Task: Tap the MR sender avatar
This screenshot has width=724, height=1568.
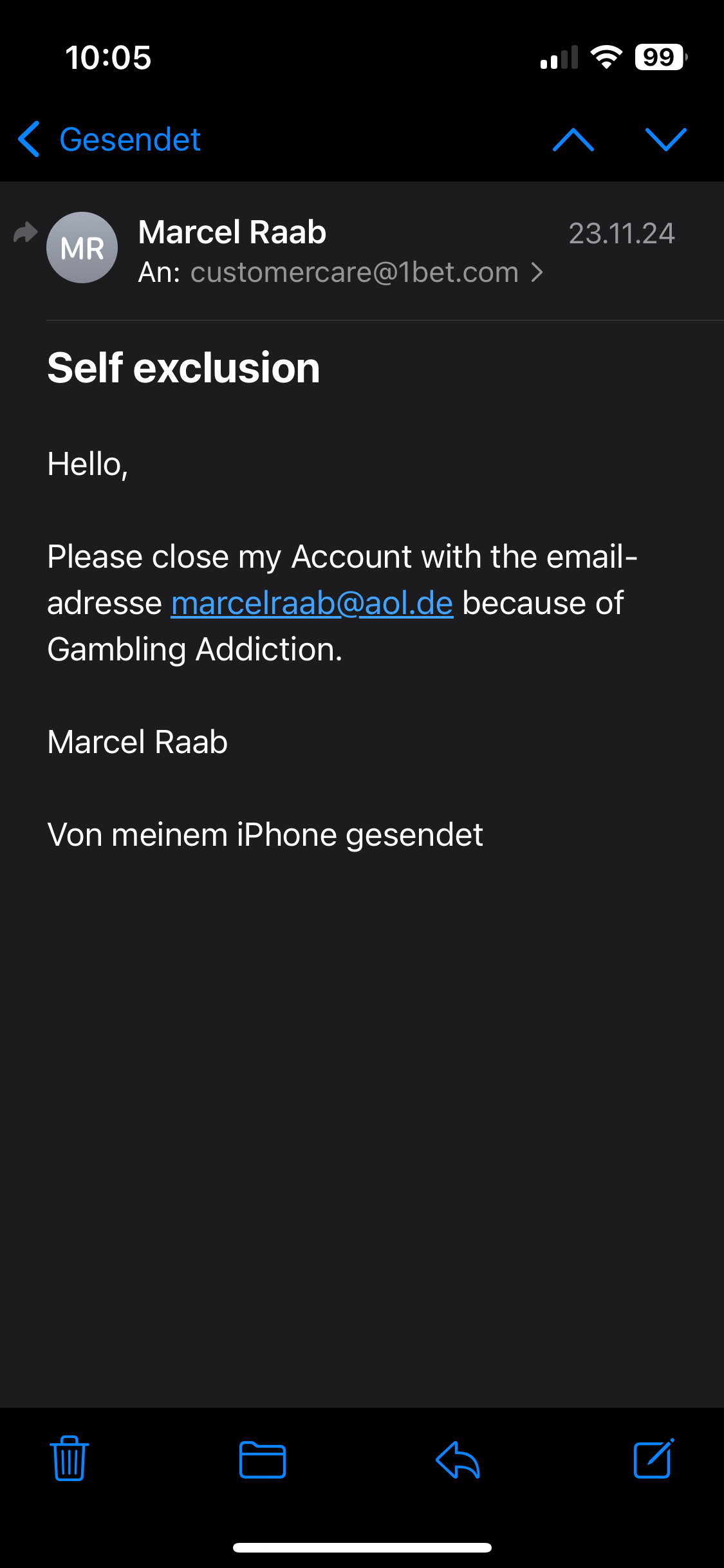Action: (82, 248)
